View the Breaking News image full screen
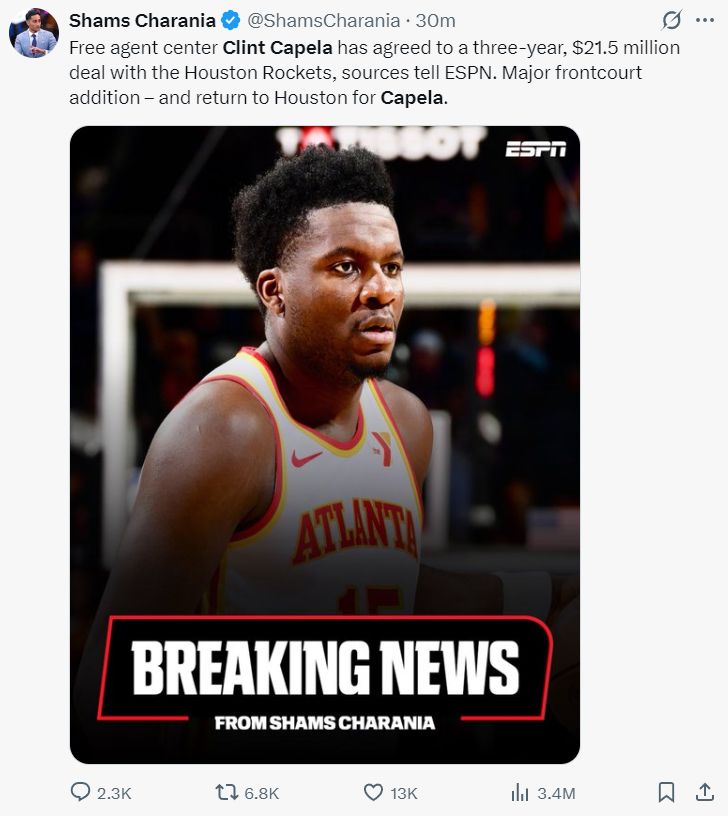Image resolution: width=728 pixels, height=816 pixels. pyautogui.click(x=325, y=445)
